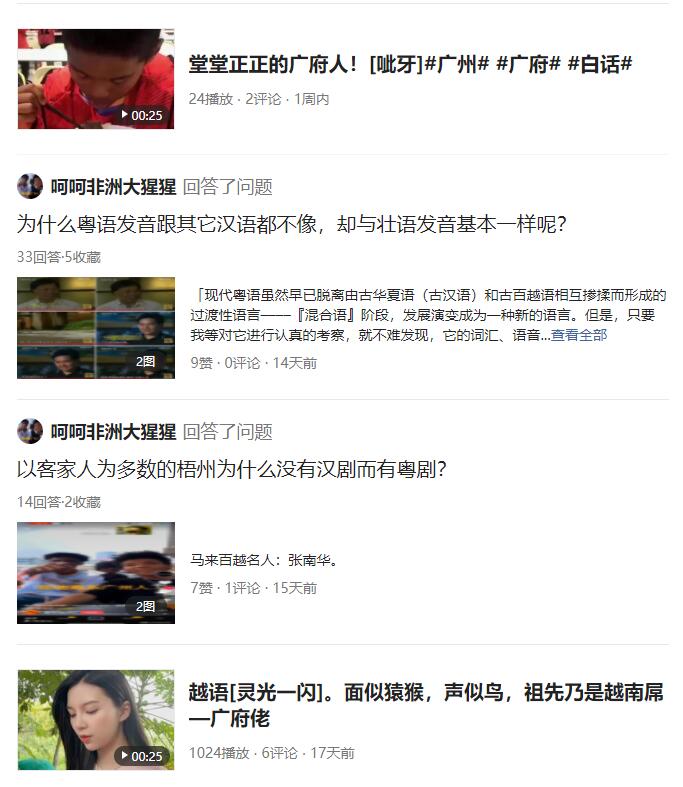Image resolution: width=683 pixels, height=787 pixels.
Task: Play the 越语[灵光一闪] video thumbnail
Action: pyautogui.click(x=95, y=720)
